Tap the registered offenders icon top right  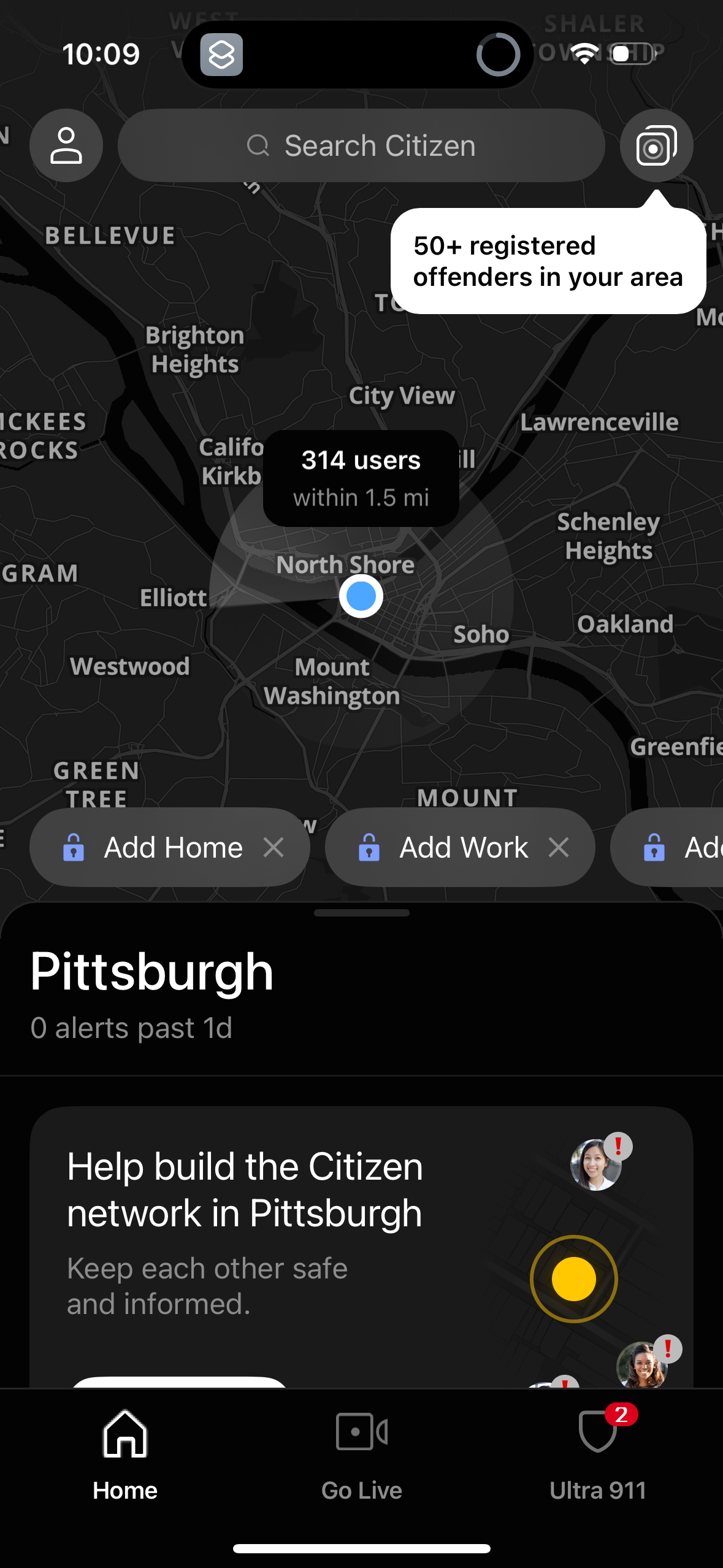click(x=656, y=145)
